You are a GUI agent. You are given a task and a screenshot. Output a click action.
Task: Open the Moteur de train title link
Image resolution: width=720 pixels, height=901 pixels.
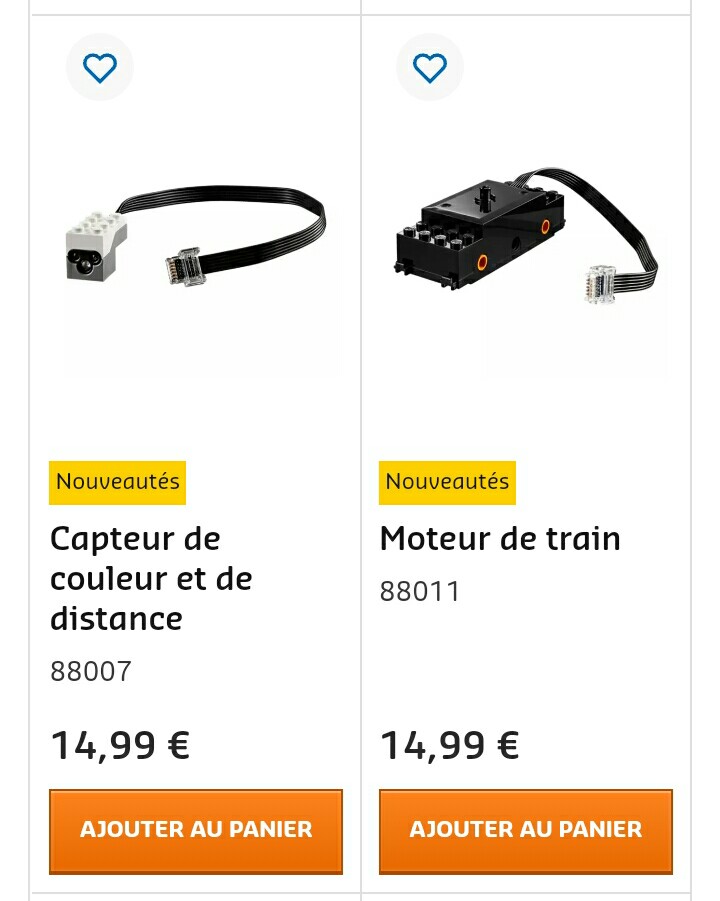click(500, 539)
